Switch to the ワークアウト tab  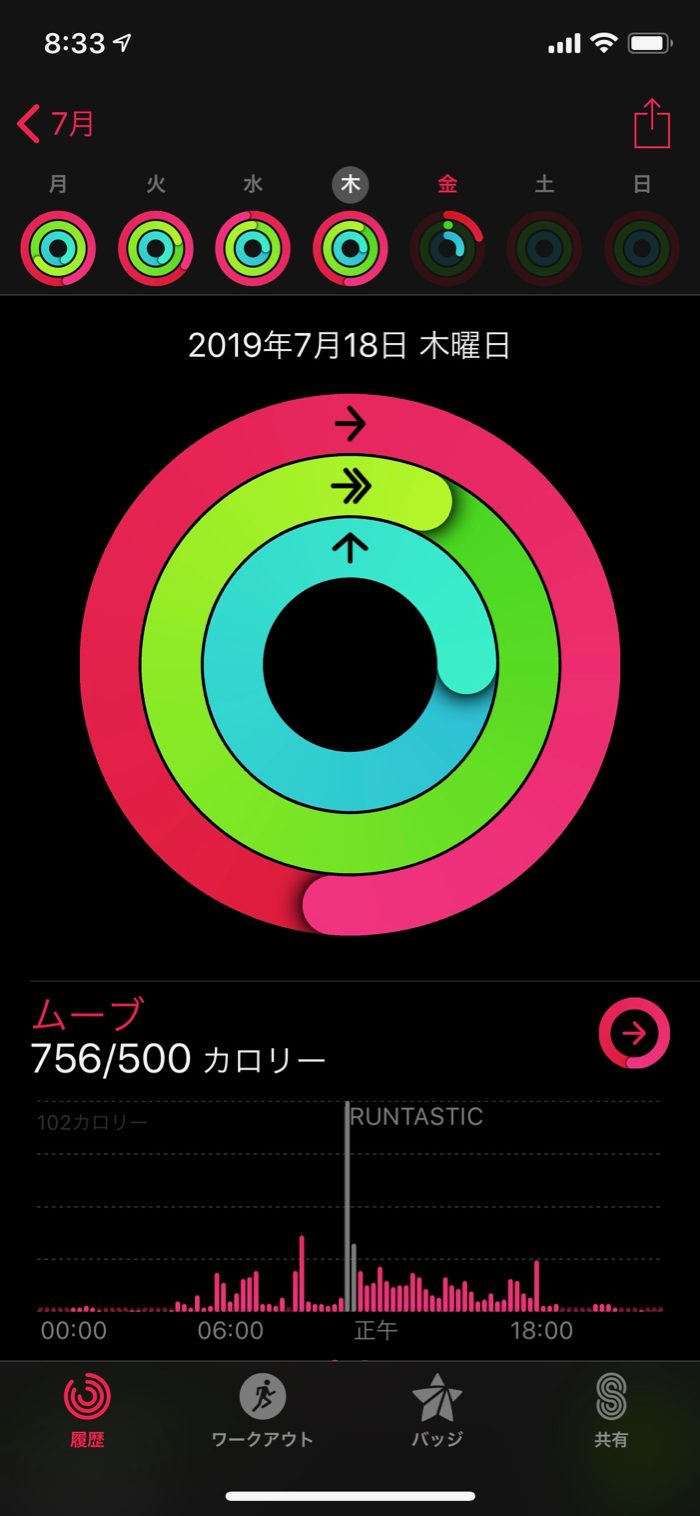263,1410
